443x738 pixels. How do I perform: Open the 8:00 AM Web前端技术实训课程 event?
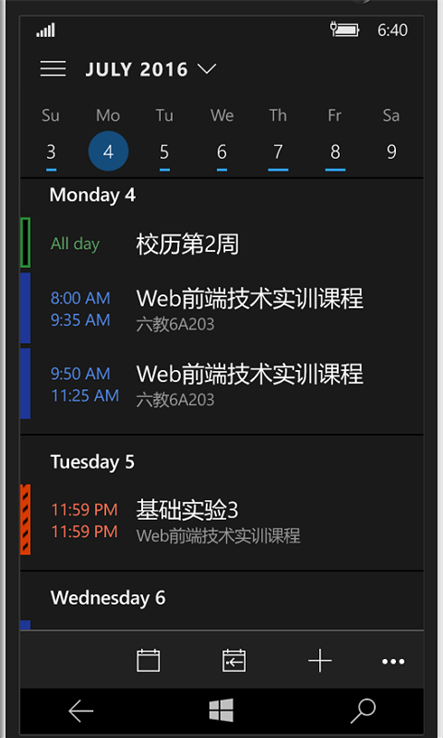(222, 309)
